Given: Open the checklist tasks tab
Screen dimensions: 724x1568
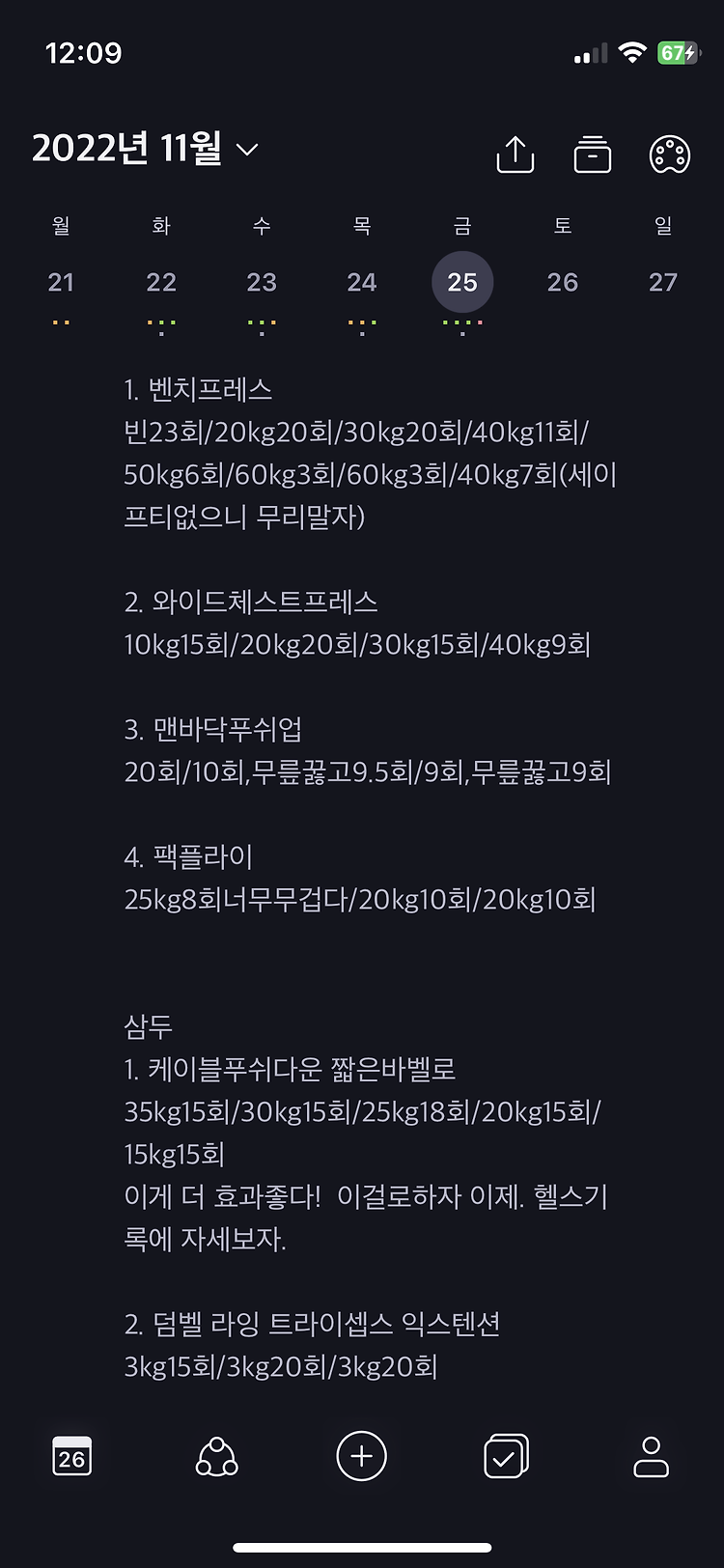Looking at the screenshot, I should pos(506,1456).
